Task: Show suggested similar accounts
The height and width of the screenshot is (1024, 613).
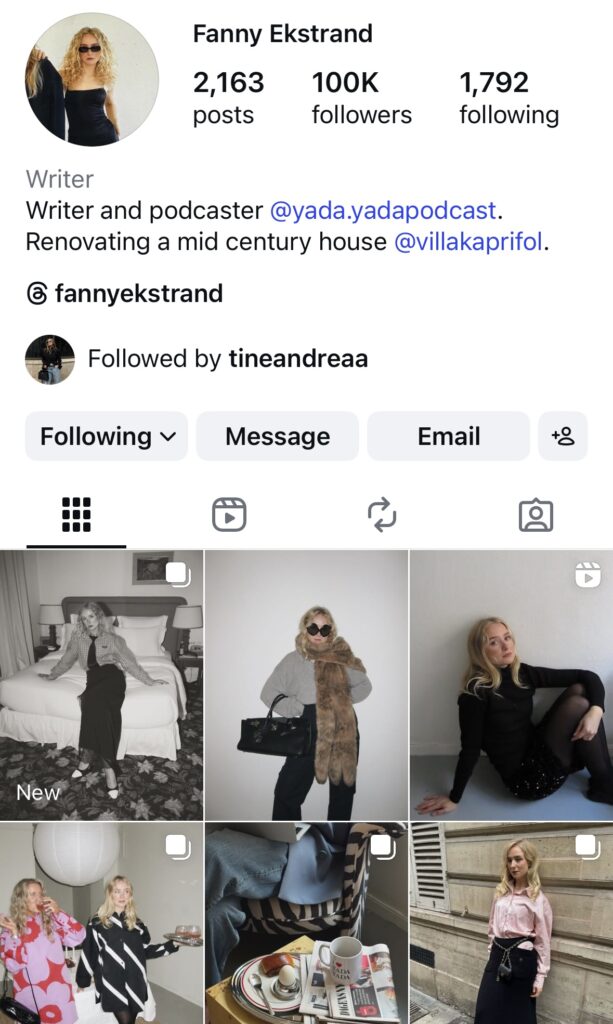Action: (563, 436)
